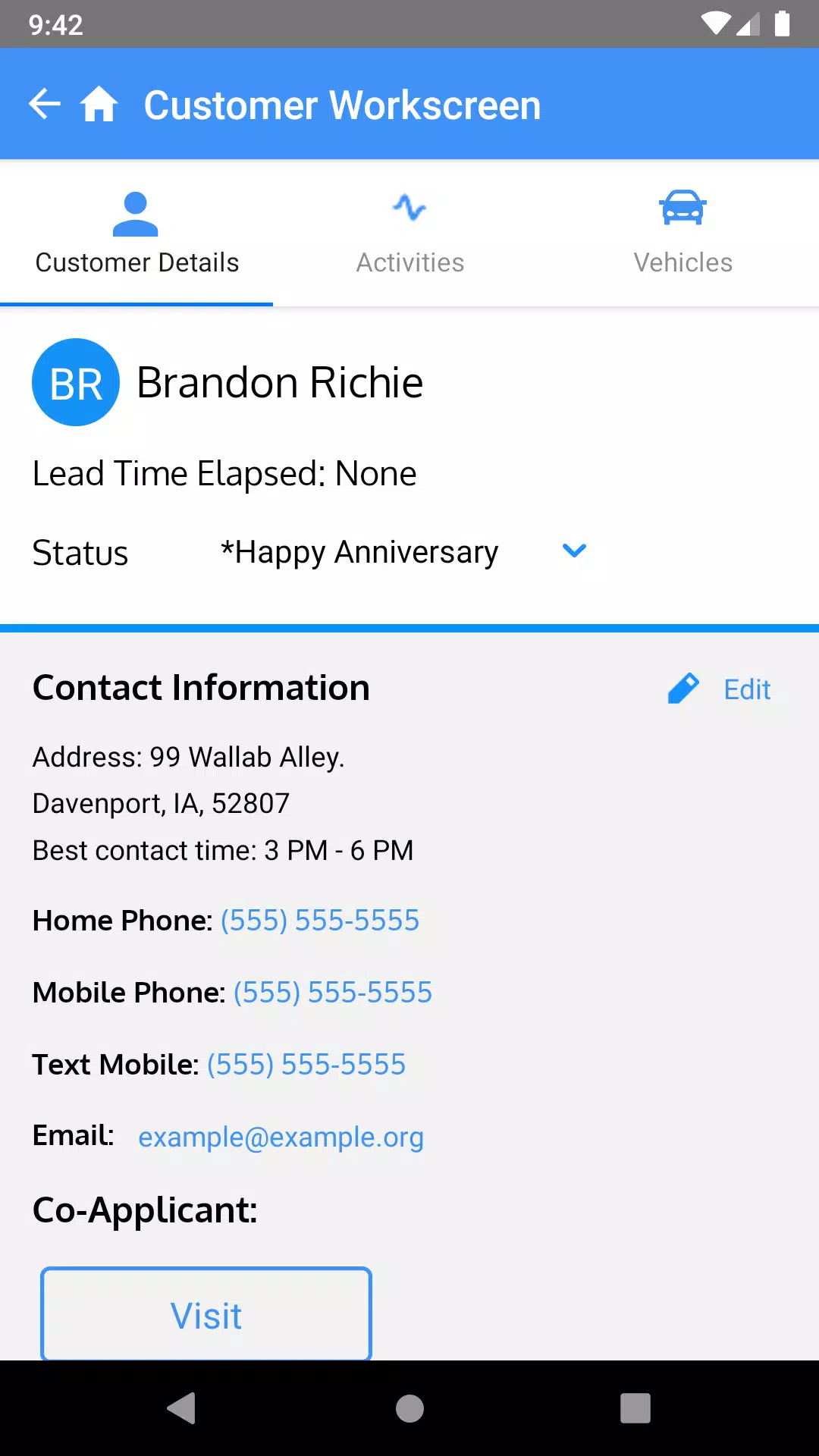Tap the system back button
Image resolution: width=819 pixels, height=1456 pixels.
pyautogui.click(x=181, y=1408)
